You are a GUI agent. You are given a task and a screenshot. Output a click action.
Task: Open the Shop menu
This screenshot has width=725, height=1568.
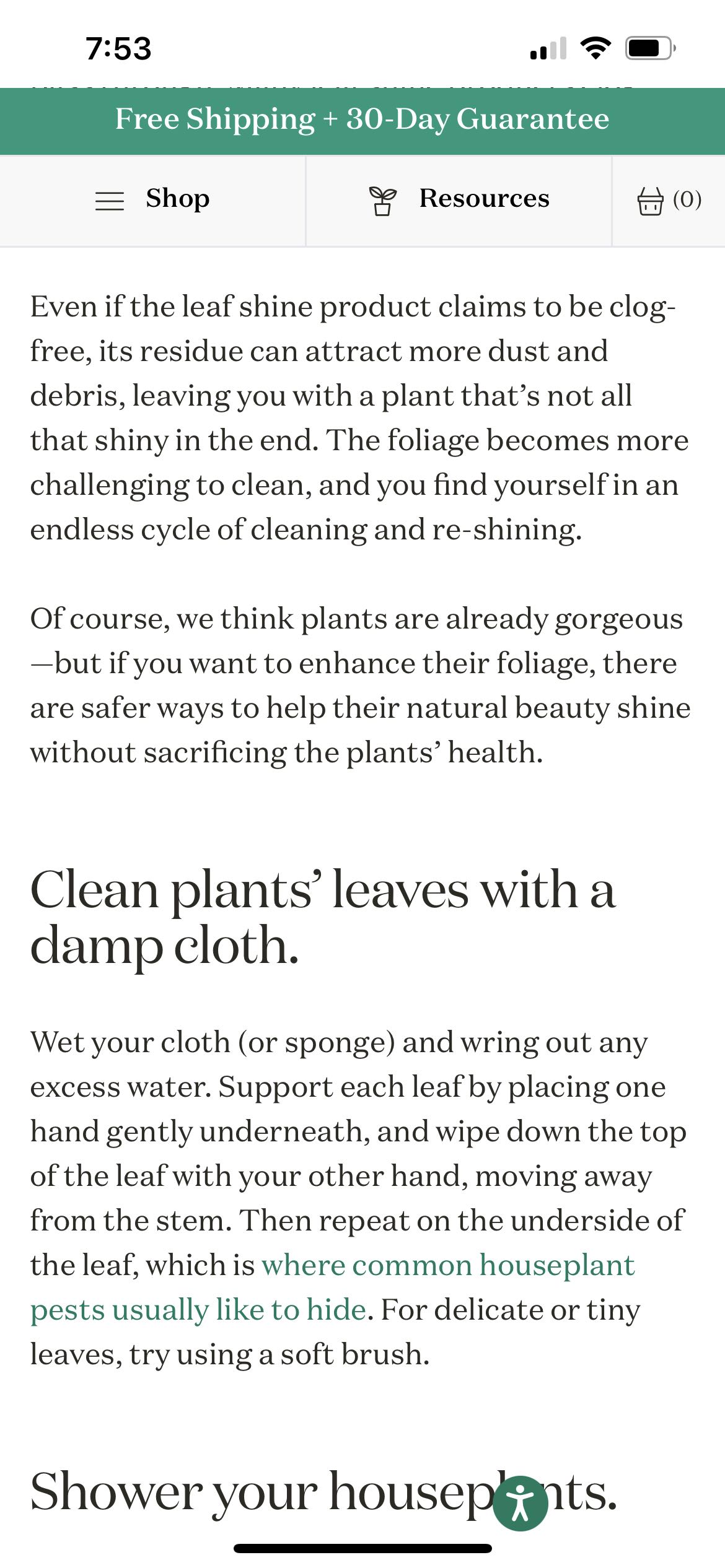pyautogui.click(x=152, y=200)
